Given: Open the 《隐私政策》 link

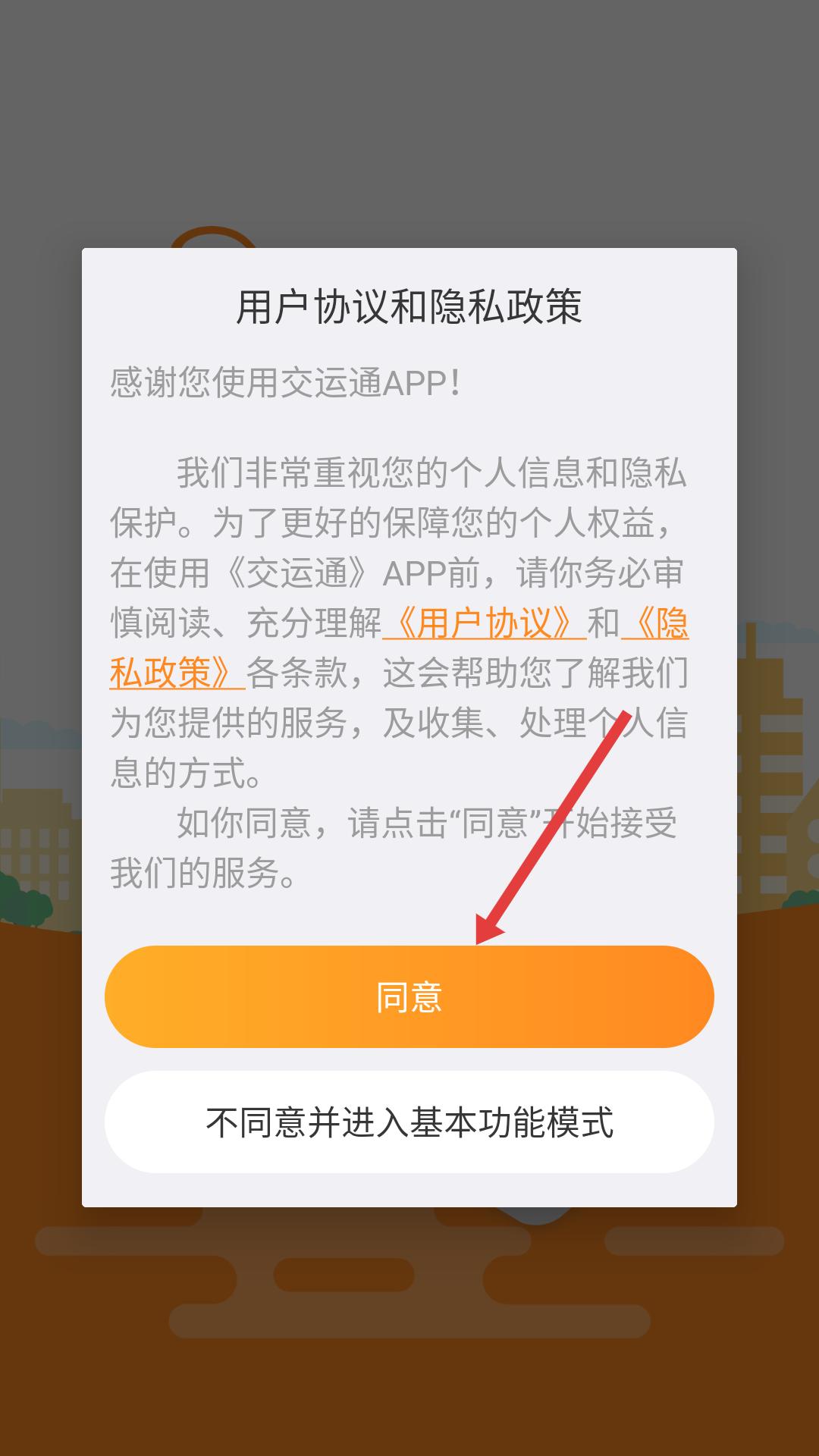Looking at the screenshot, I should coord(177,673).
